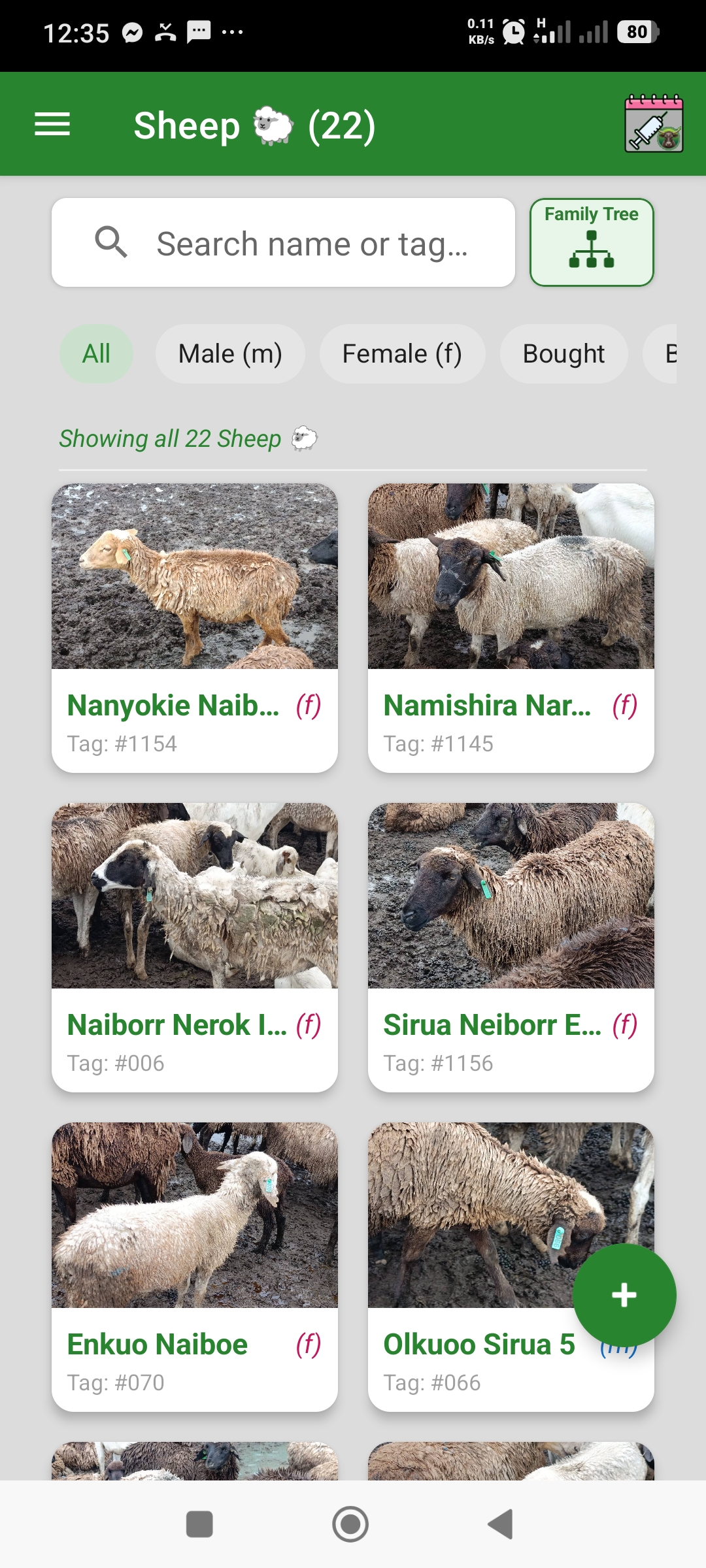Open Naiborr Nerok card, tag #006
The width and height of the screenshot is (706, 1568).
(195, 947)
